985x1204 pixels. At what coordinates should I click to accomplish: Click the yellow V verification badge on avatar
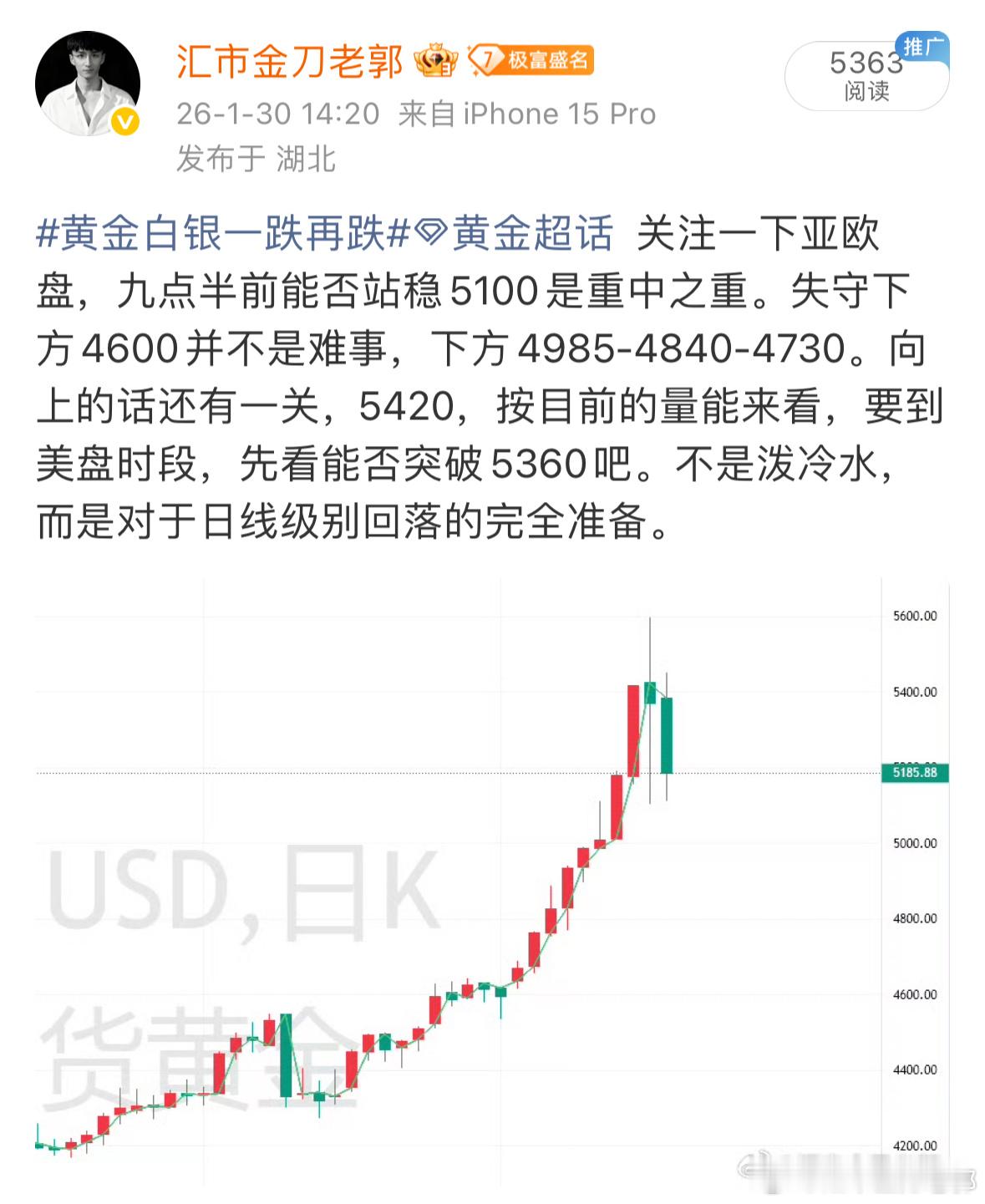tap(124, 119)
